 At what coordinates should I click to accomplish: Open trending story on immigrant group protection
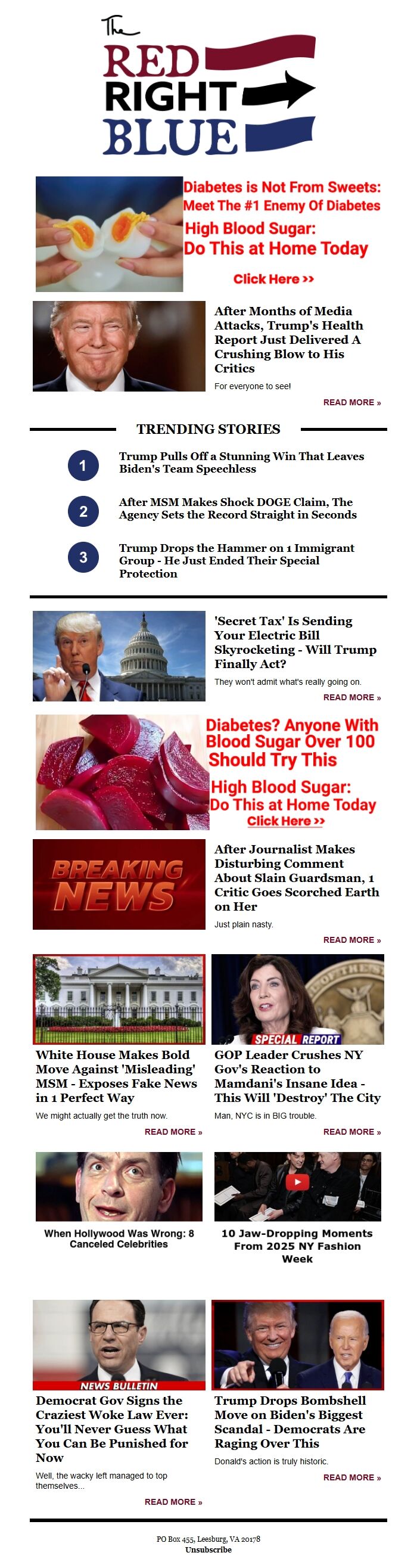click(x=236, y=561)
